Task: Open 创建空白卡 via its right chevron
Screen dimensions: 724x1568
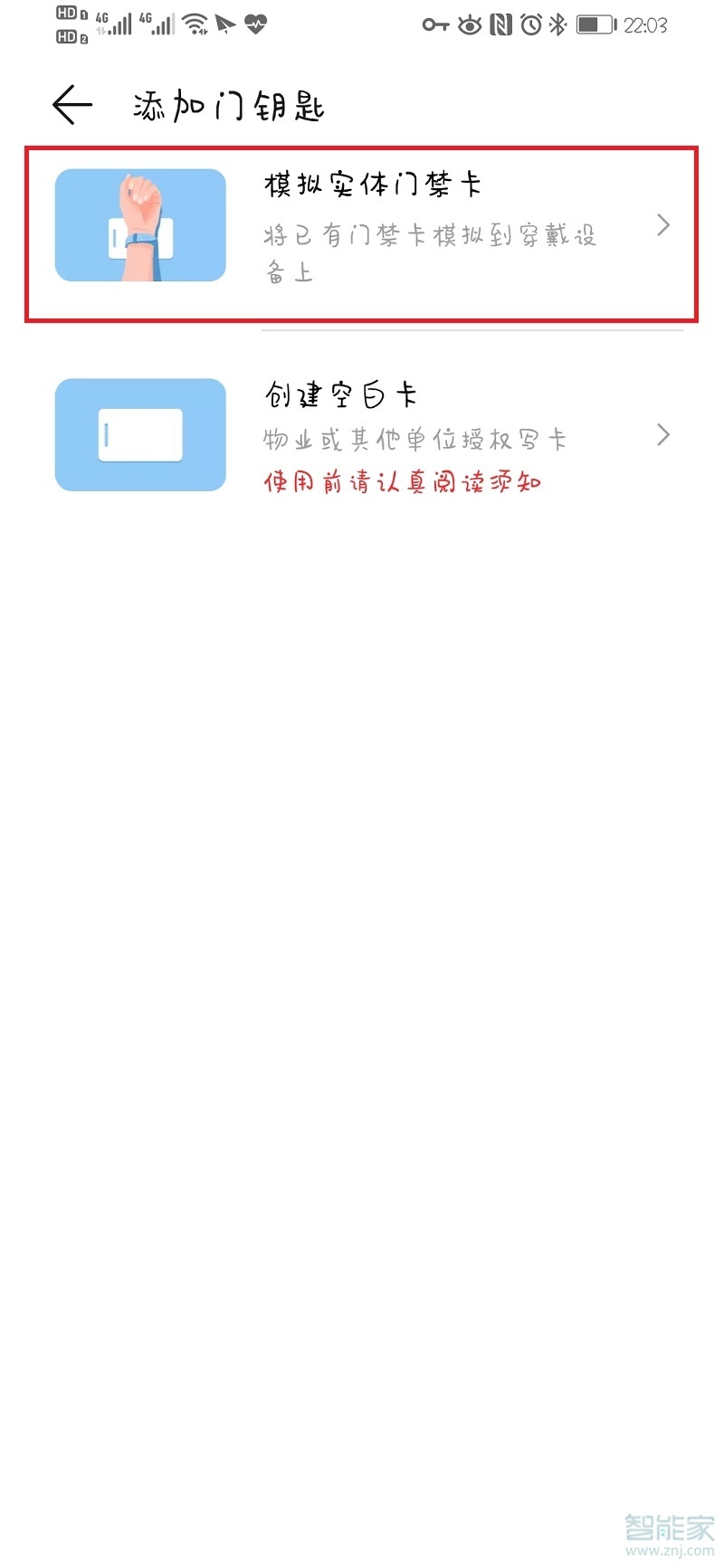Action: [663, 434]
